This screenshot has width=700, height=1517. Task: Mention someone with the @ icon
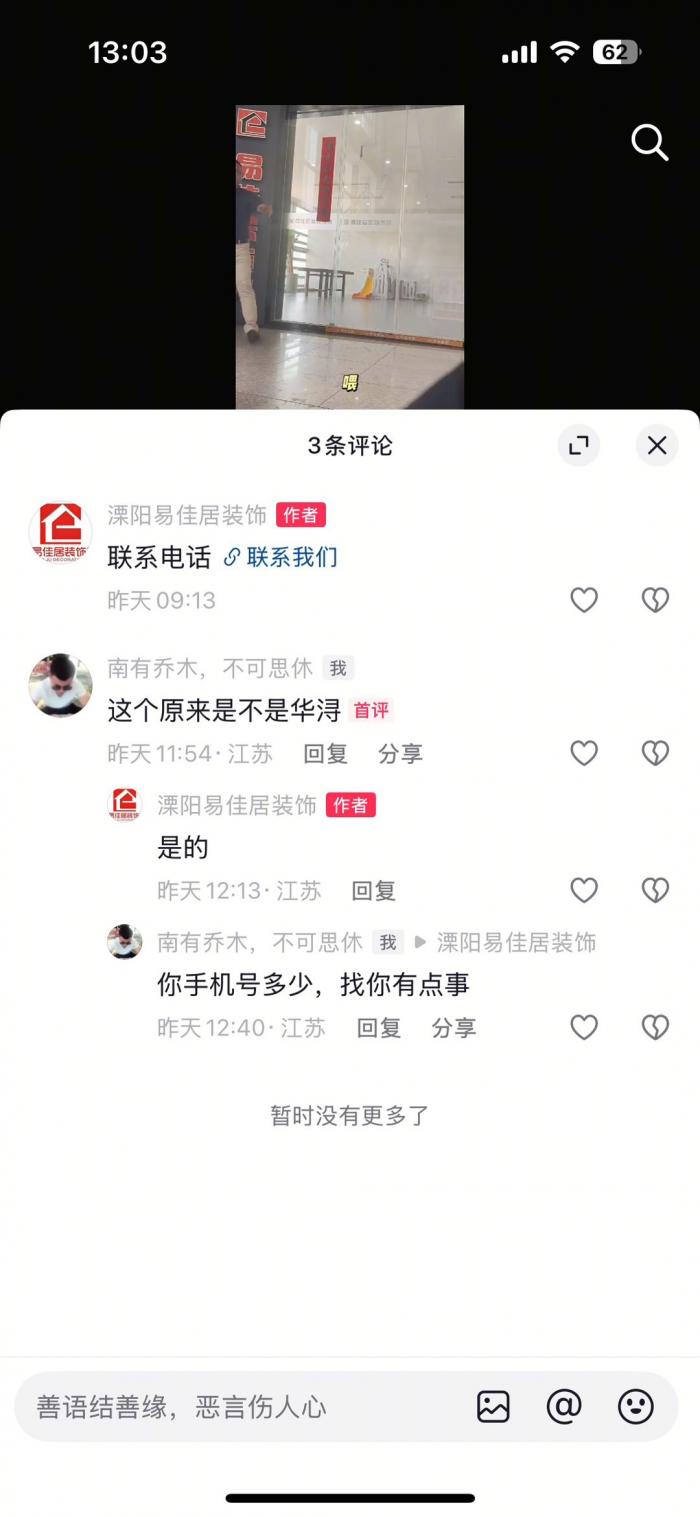(x=564, y=1407)
